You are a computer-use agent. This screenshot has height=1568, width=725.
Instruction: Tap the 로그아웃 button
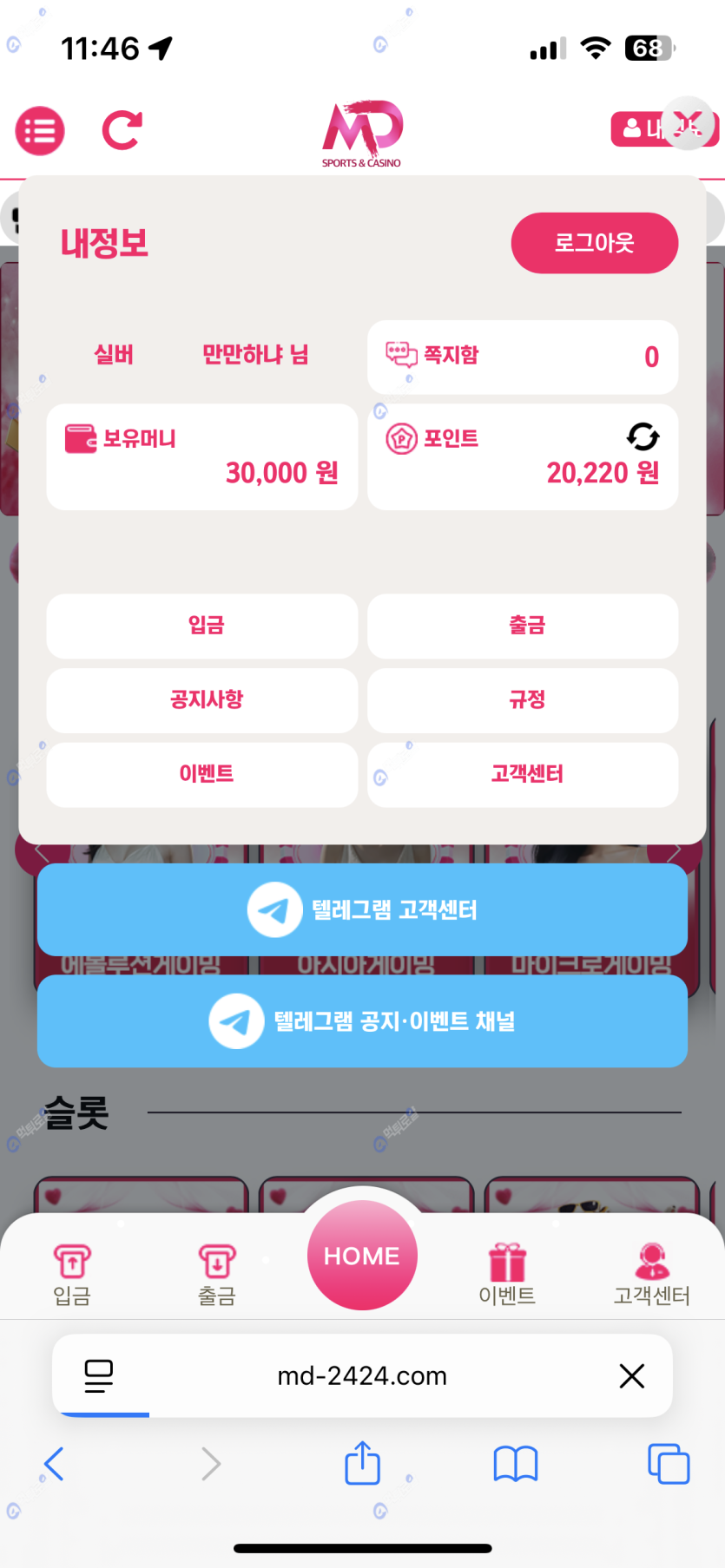(594, 243)
